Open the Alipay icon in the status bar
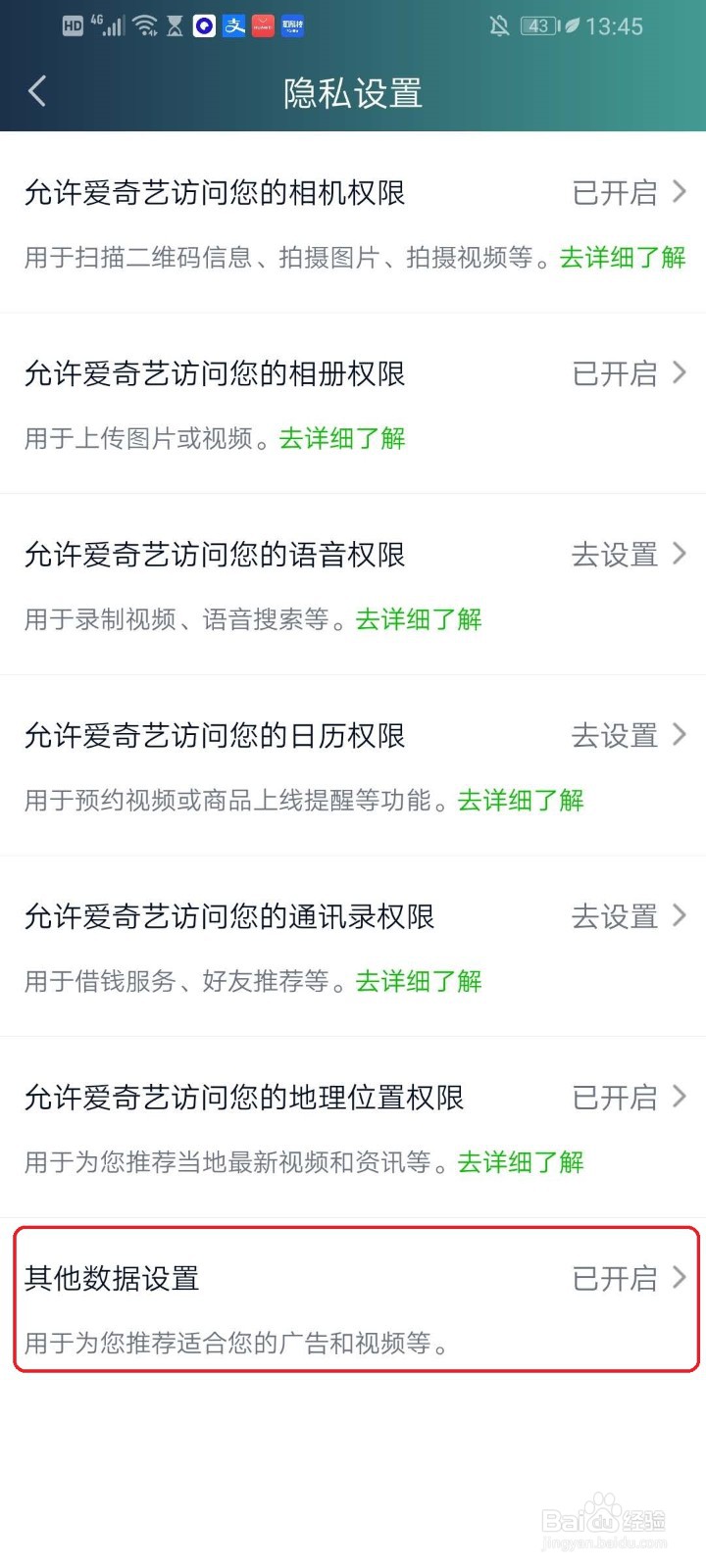Viewport: 706px width, 1568px height. [234, 25]
